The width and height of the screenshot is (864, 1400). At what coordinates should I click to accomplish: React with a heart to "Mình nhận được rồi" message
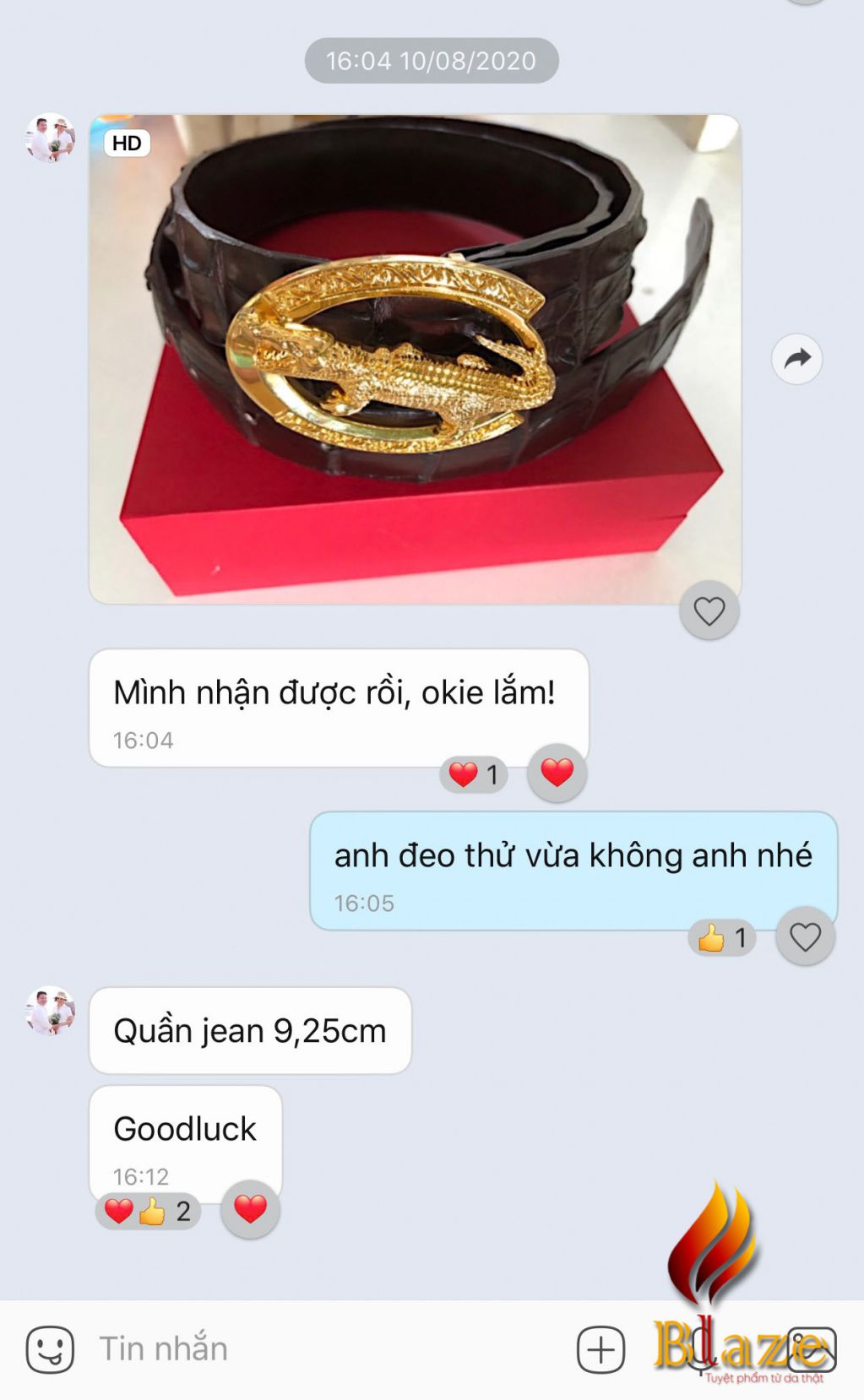pyautogui.click(x=557, y=772)
